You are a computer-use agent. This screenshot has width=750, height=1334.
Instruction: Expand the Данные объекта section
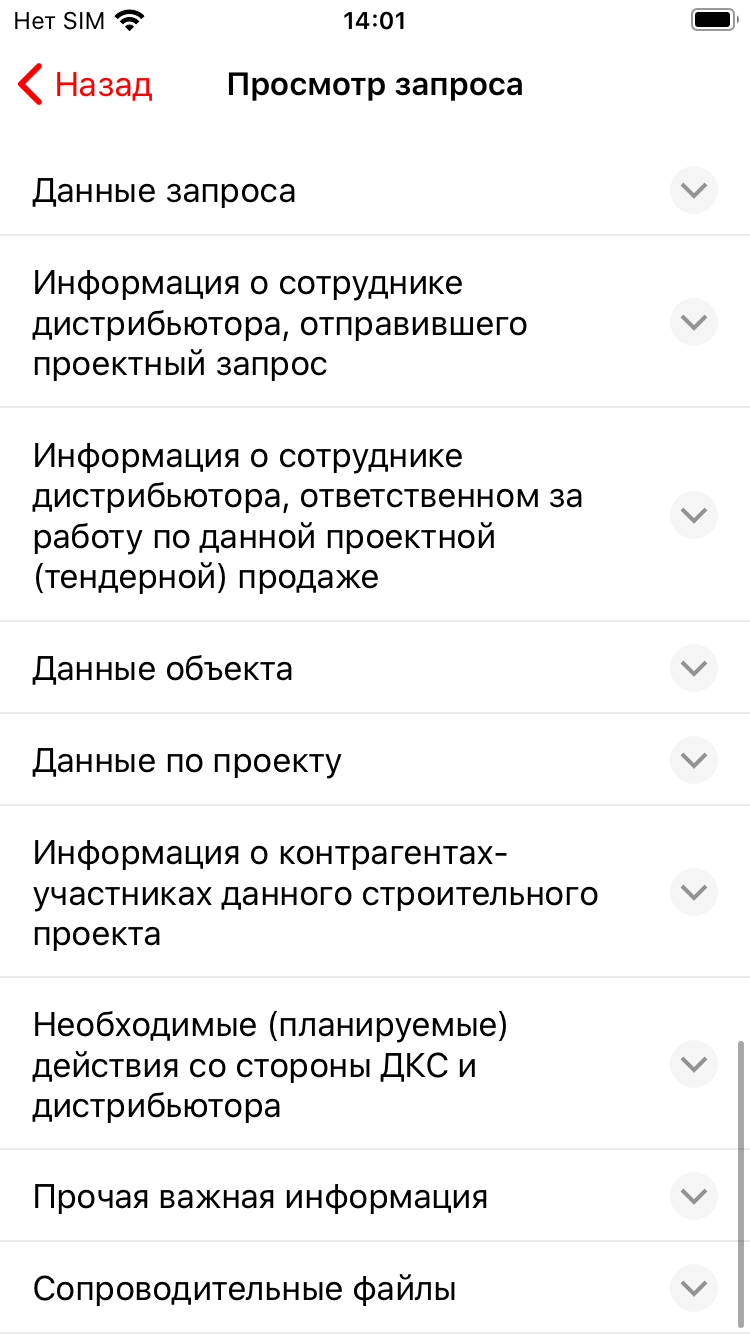pyautogui.click(x=375, y=668)
